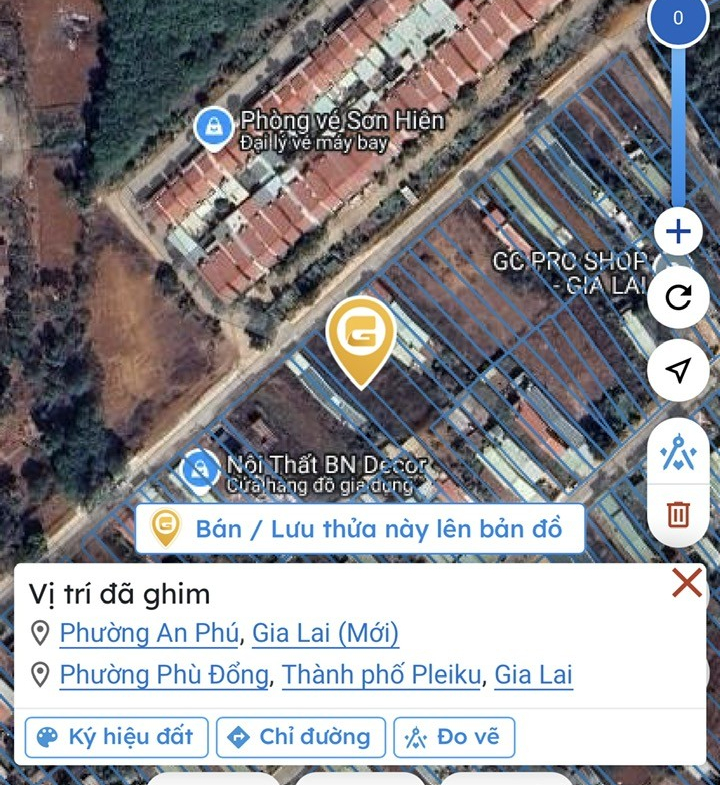Viewport: 720px width, 785px height.
Task: Tap Gia Lai link after Thành phố Pleiku
Action: (534, 675)
